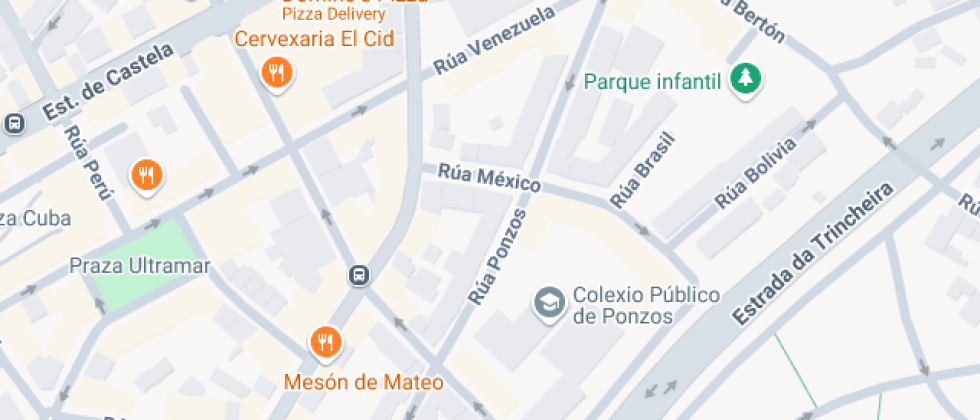Open the Colexio Público de Ponzos school pin
The width and height of the screenshot is (980, 420).
(548, 303)
